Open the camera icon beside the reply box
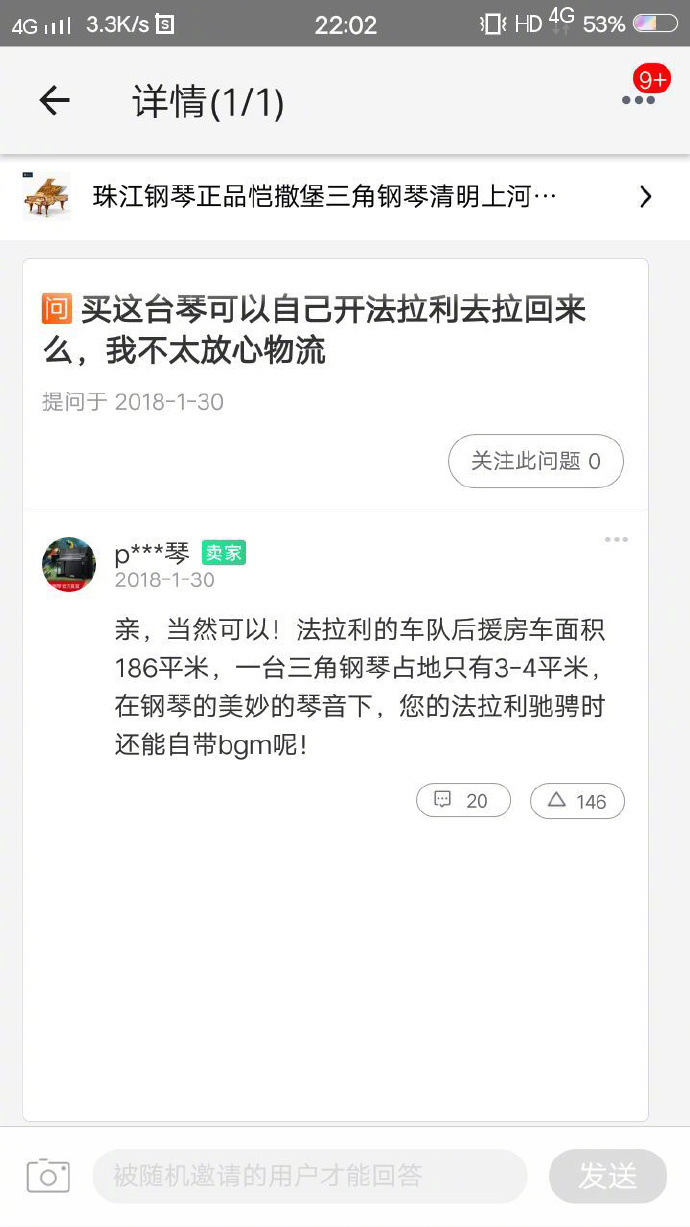Image resolution: width=690 pixels, height=1227 pixels. [x=48, y=1176]
